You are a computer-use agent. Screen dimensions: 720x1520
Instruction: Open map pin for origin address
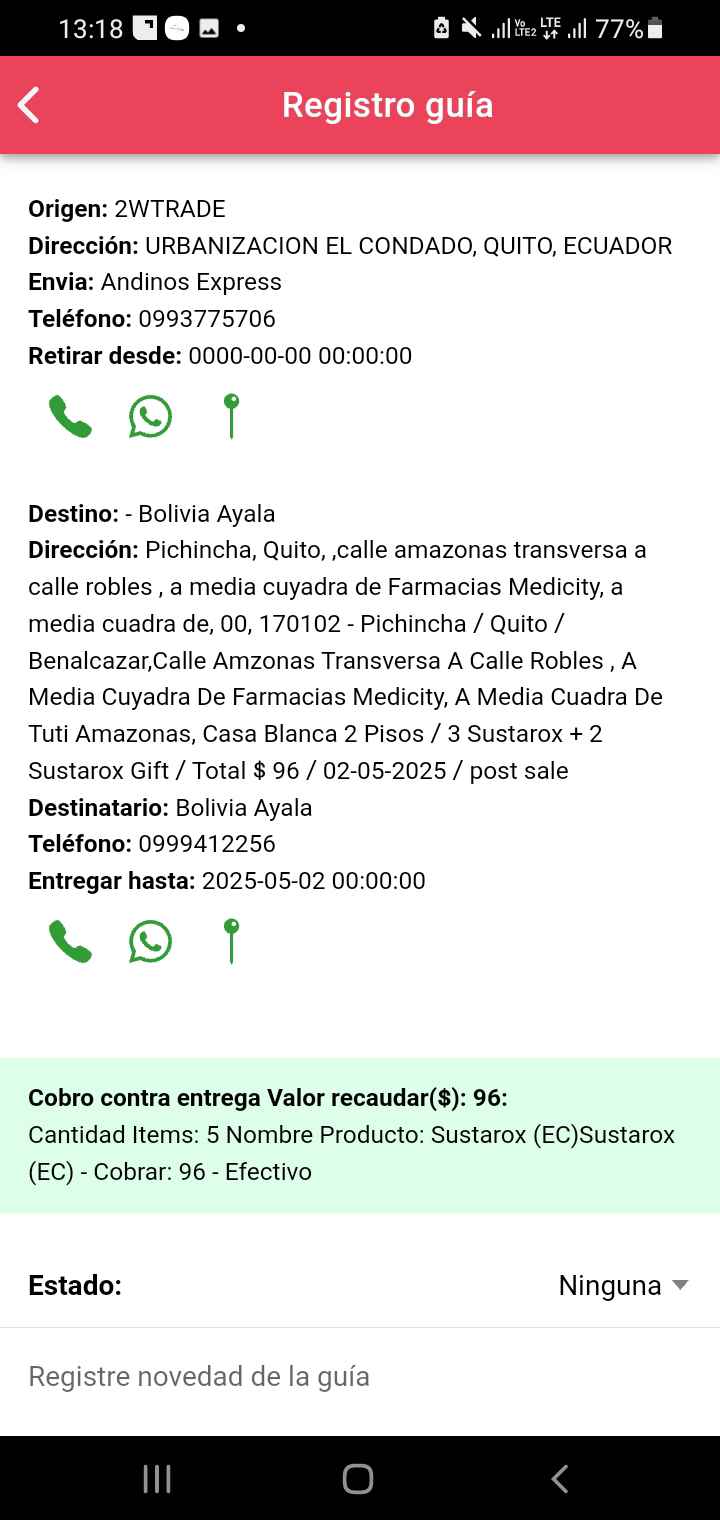[x=231, y=416]
